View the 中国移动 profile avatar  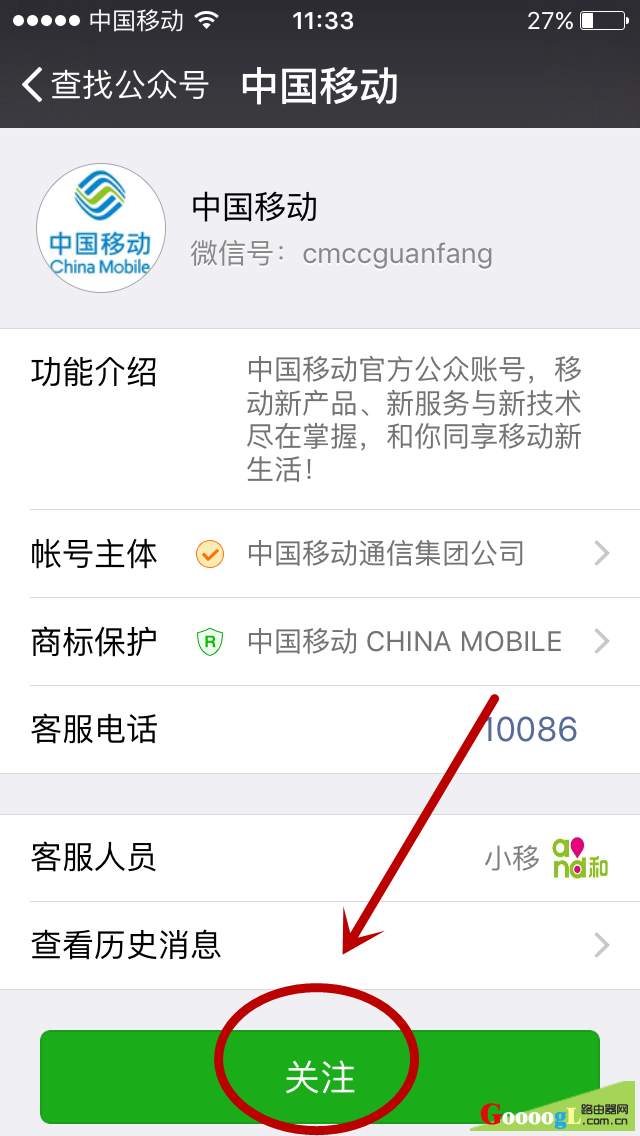pyautogui.click(x=101, y=228)
